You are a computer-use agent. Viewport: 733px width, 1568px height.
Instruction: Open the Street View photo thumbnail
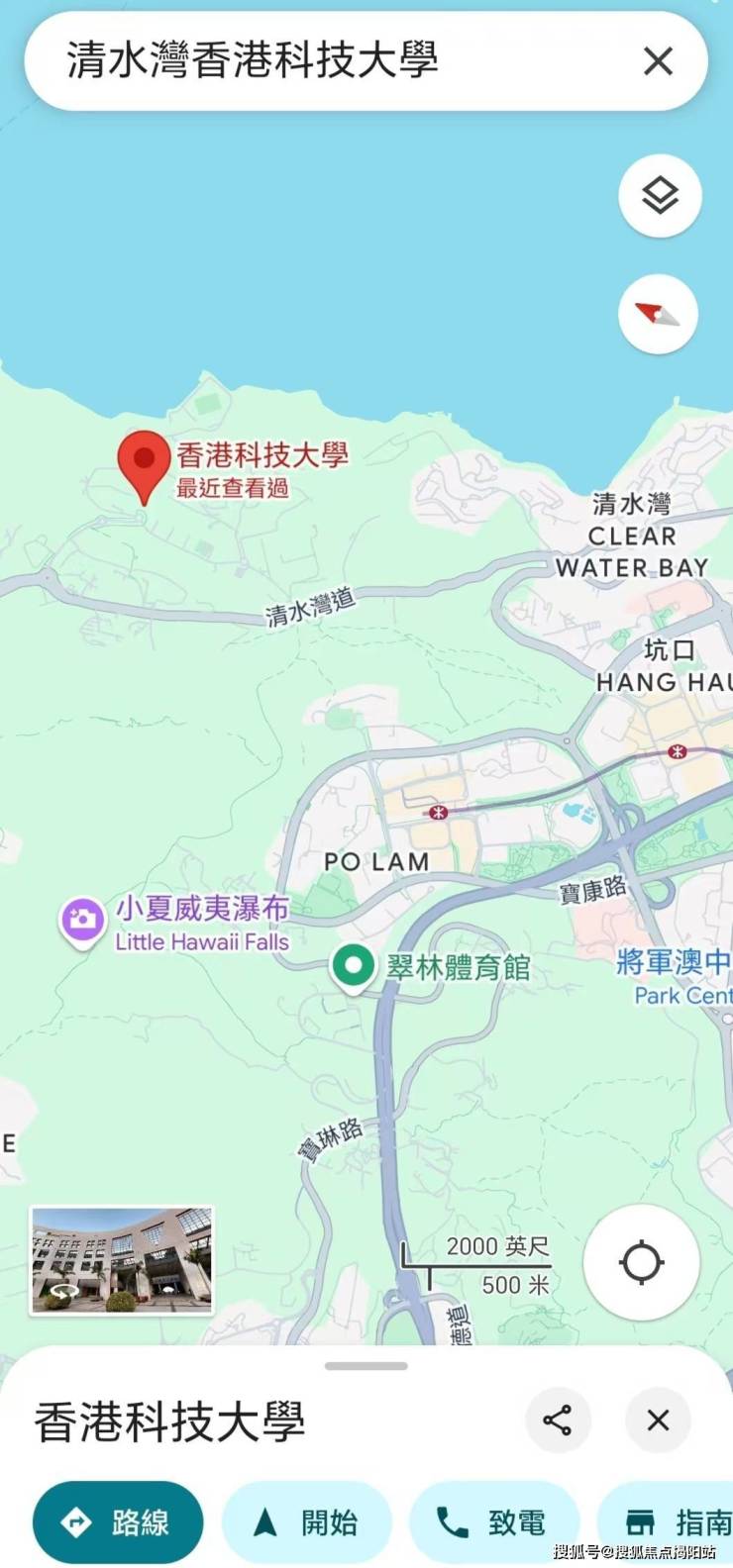[121, 1260]
